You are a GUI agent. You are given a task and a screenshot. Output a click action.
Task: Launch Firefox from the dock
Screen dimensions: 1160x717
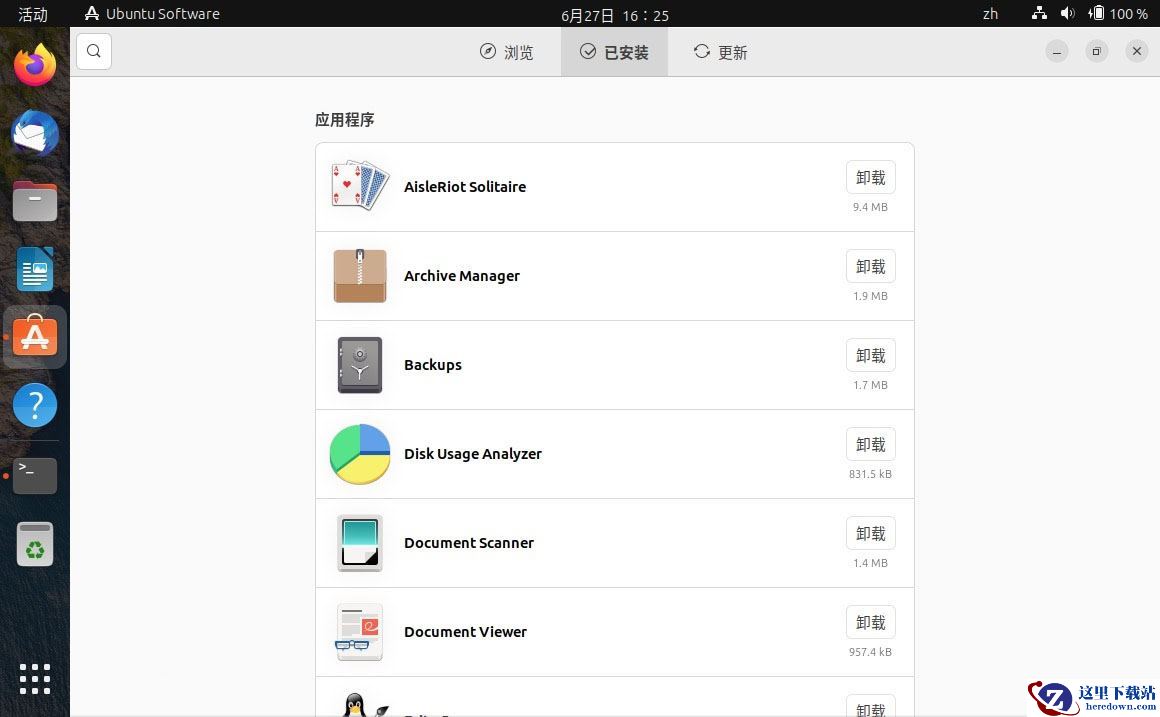coord(35,65)
